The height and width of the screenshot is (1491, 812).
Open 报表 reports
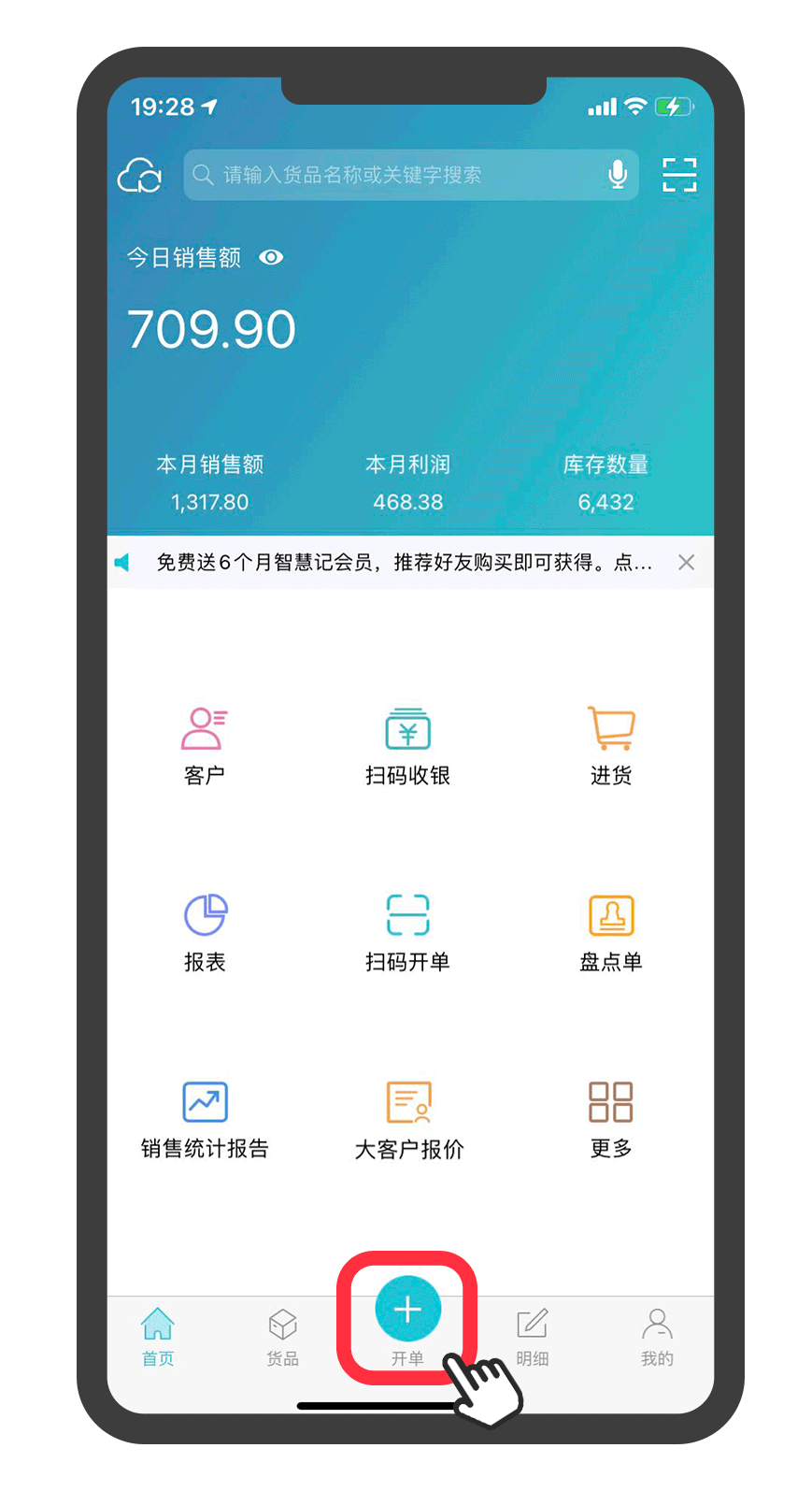(204, 932)
